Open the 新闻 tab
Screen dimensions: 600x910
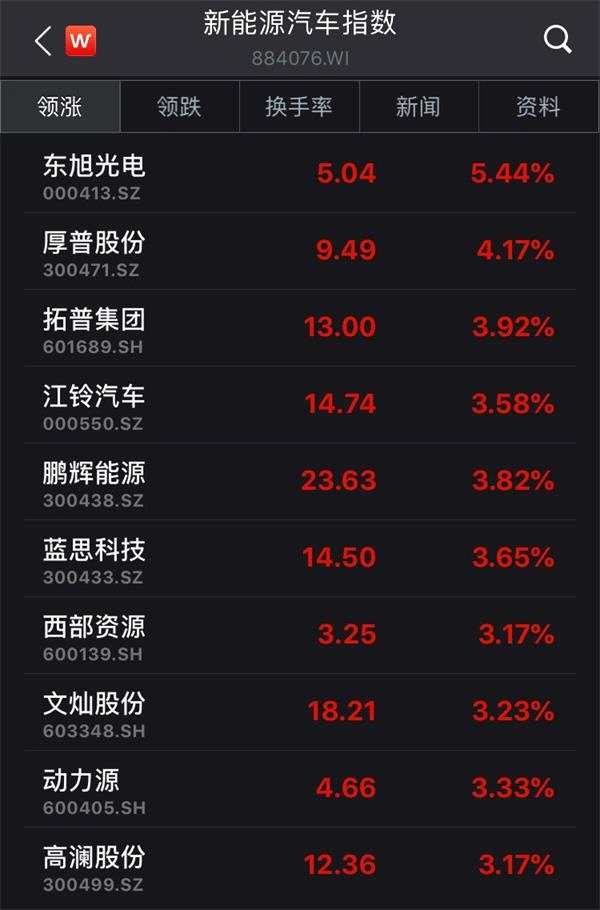[418, 107]
